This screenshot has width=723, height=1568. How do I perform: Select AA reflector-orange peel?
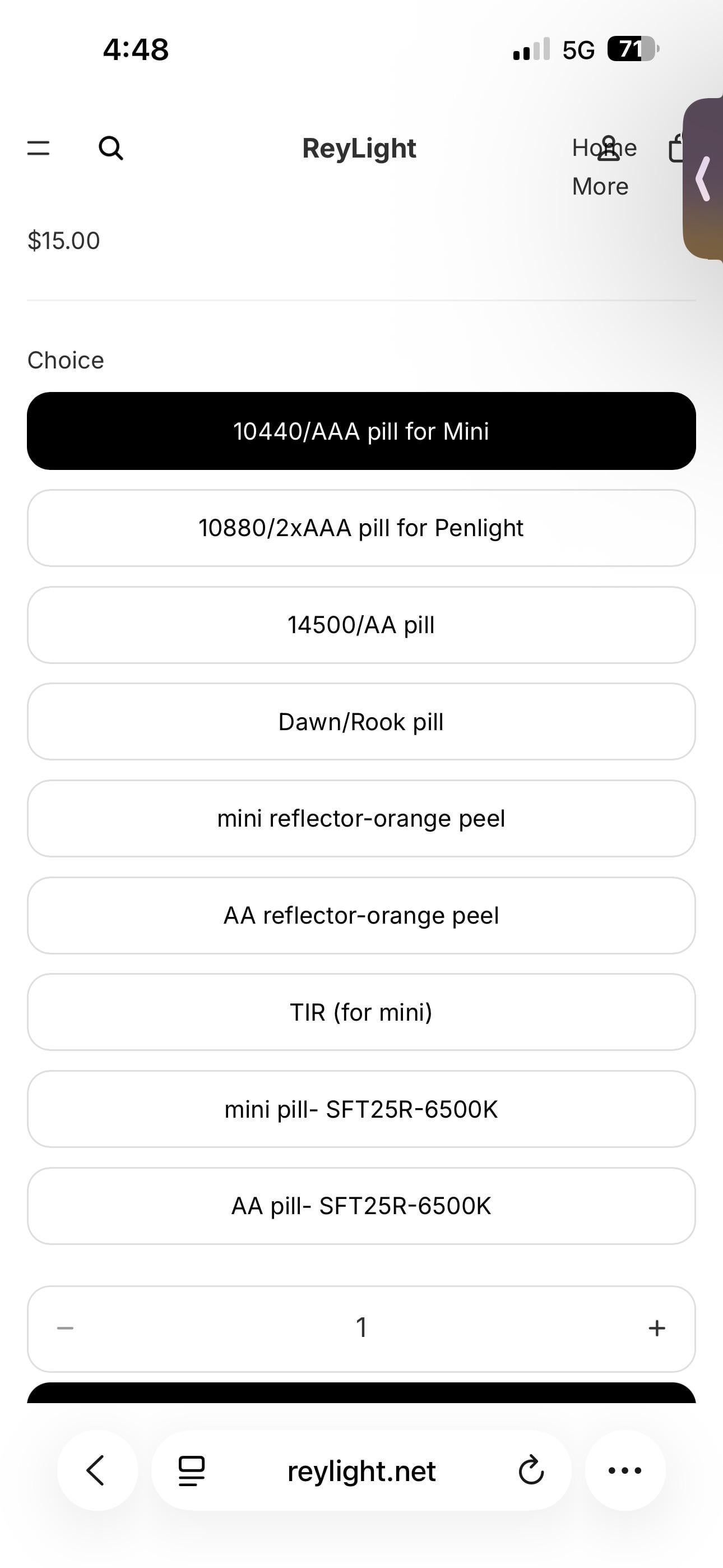pyautogui.click(x=361, y=915)
